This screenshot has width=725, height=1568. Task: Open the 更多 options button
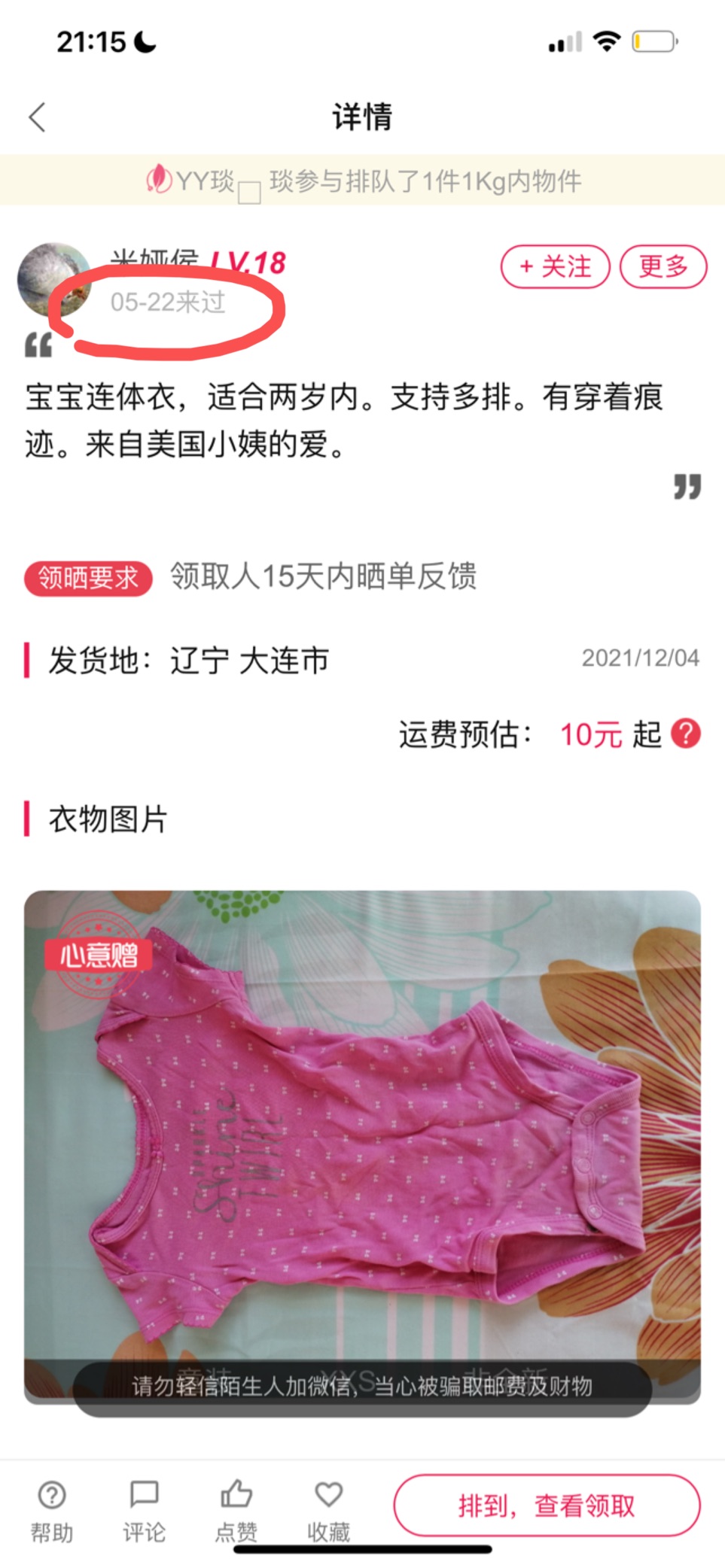tap(663, 266)
